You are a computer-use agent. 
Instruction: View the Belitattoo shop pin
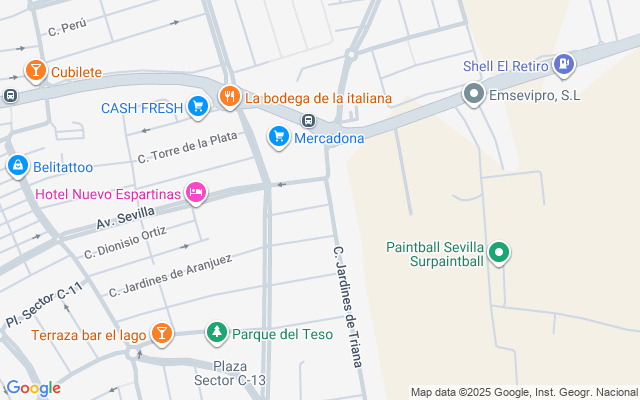pos(17,166)
